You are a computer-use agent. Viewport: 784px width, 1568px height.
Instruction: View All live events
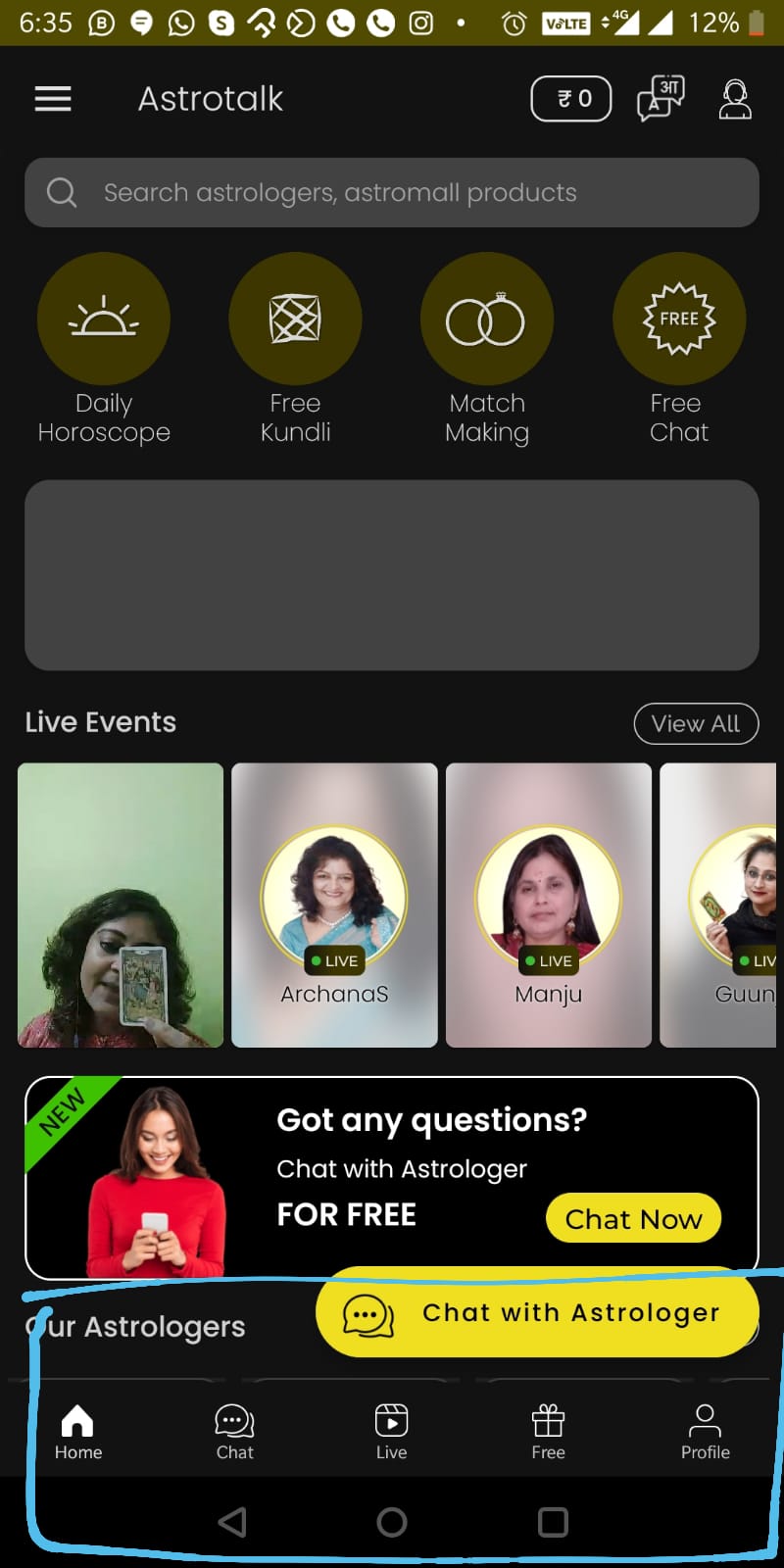coord(696,724)
